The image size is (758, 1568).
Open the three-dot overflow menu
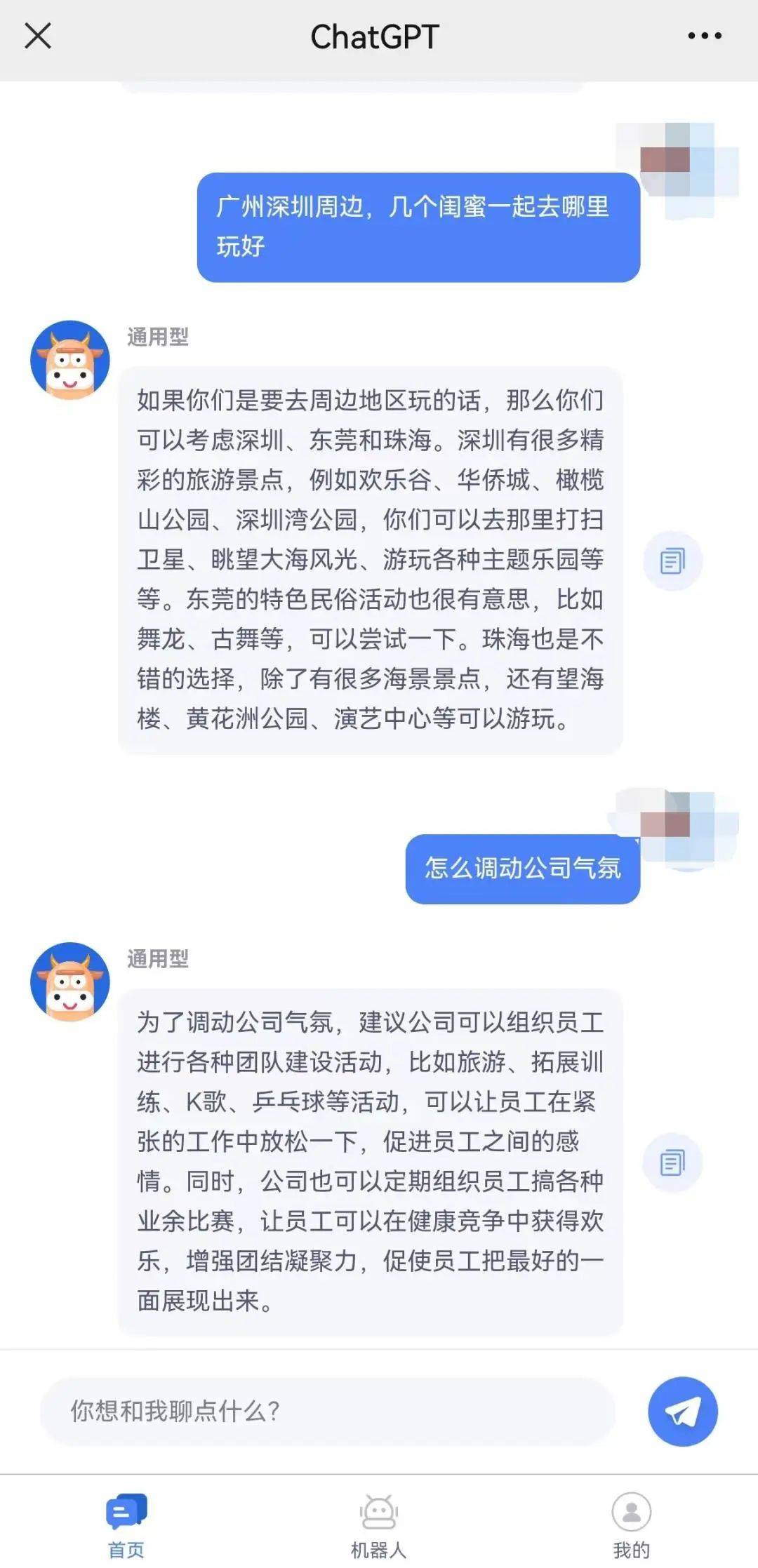click(704, 36)
